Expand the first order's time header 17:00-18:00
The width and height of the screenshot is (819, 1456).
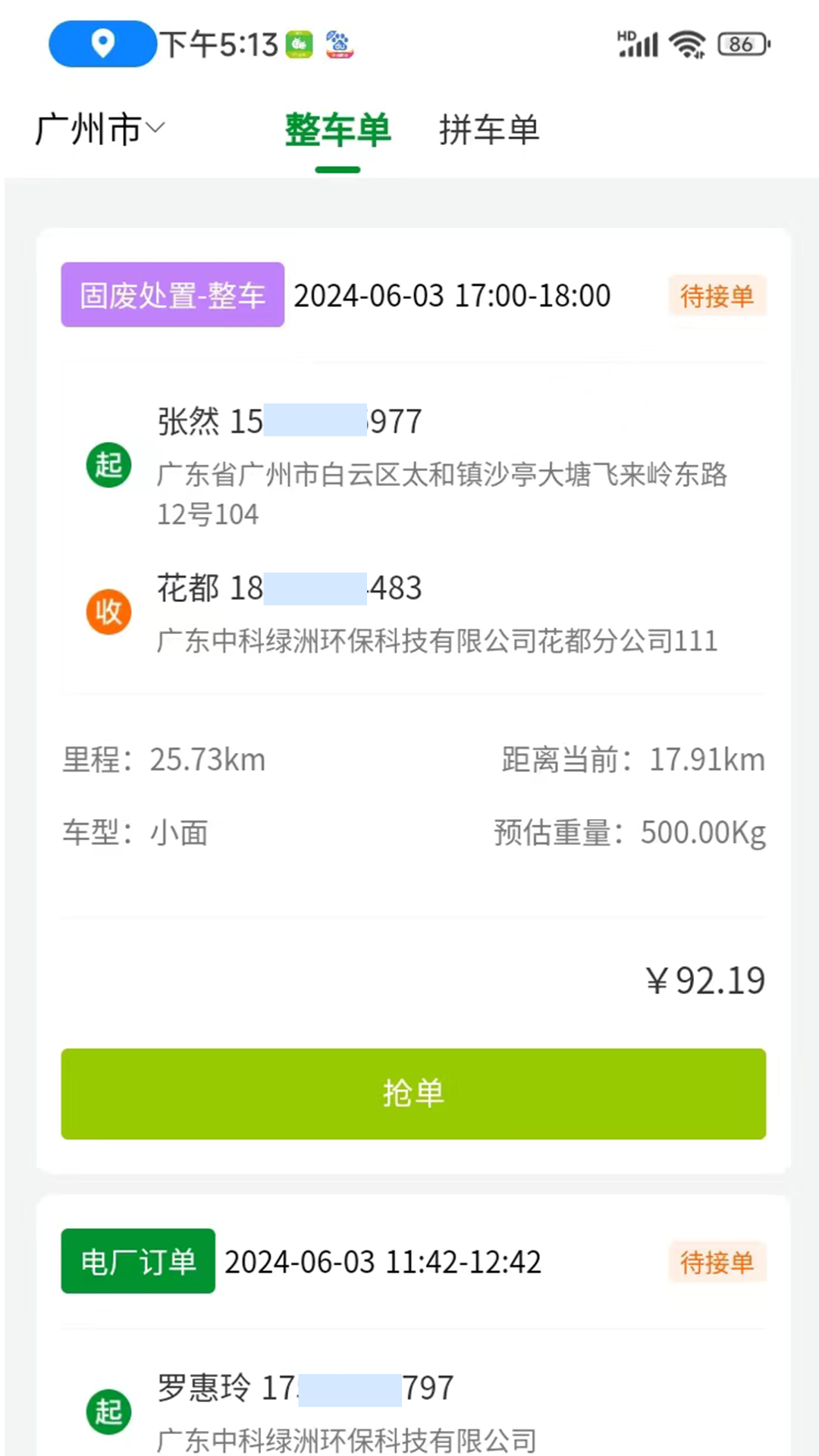pyautogui.click(x=452, y=296)
